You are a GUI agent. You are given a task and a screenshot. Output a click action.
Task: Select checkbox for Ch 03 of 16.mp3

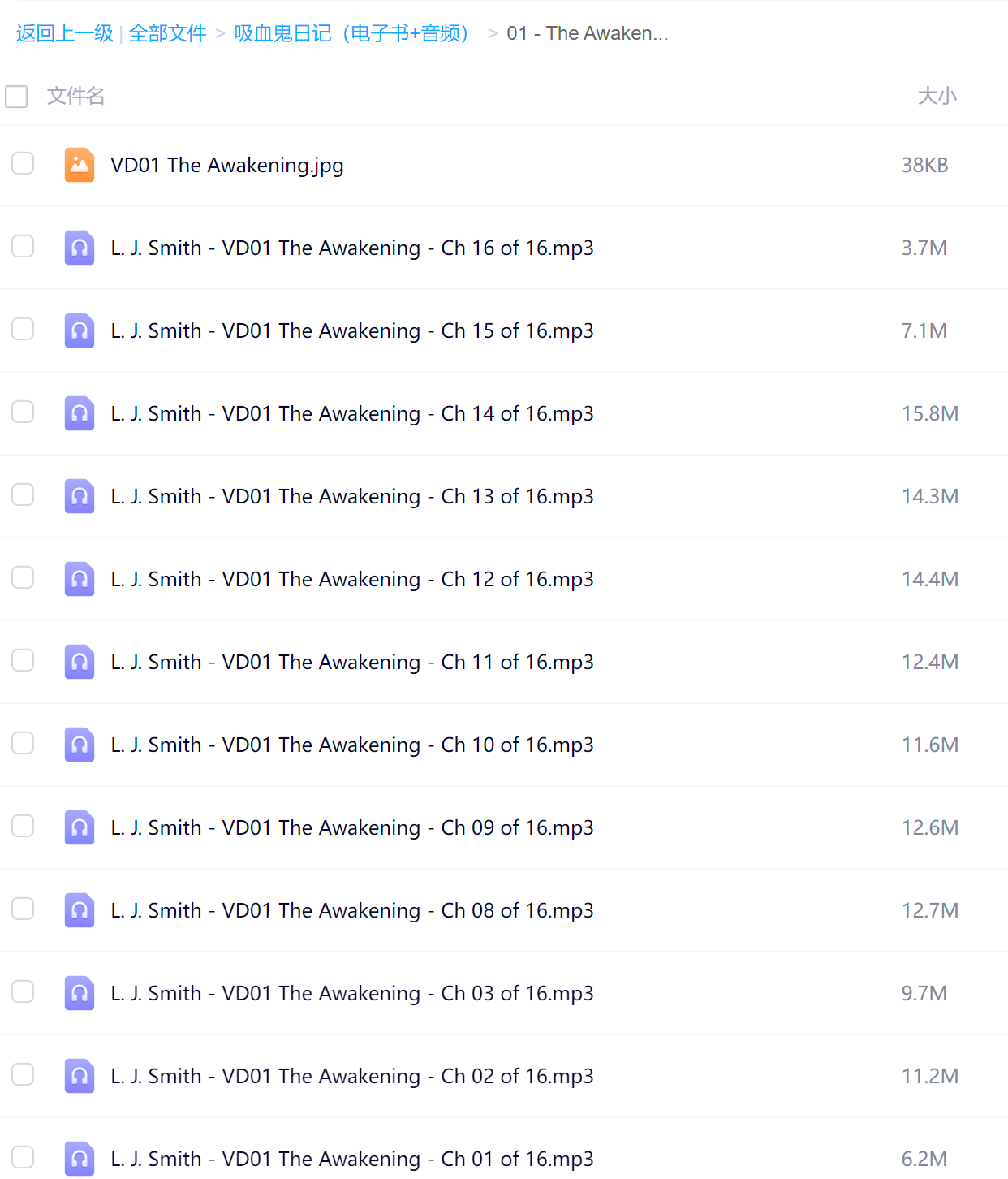point(23,991)
